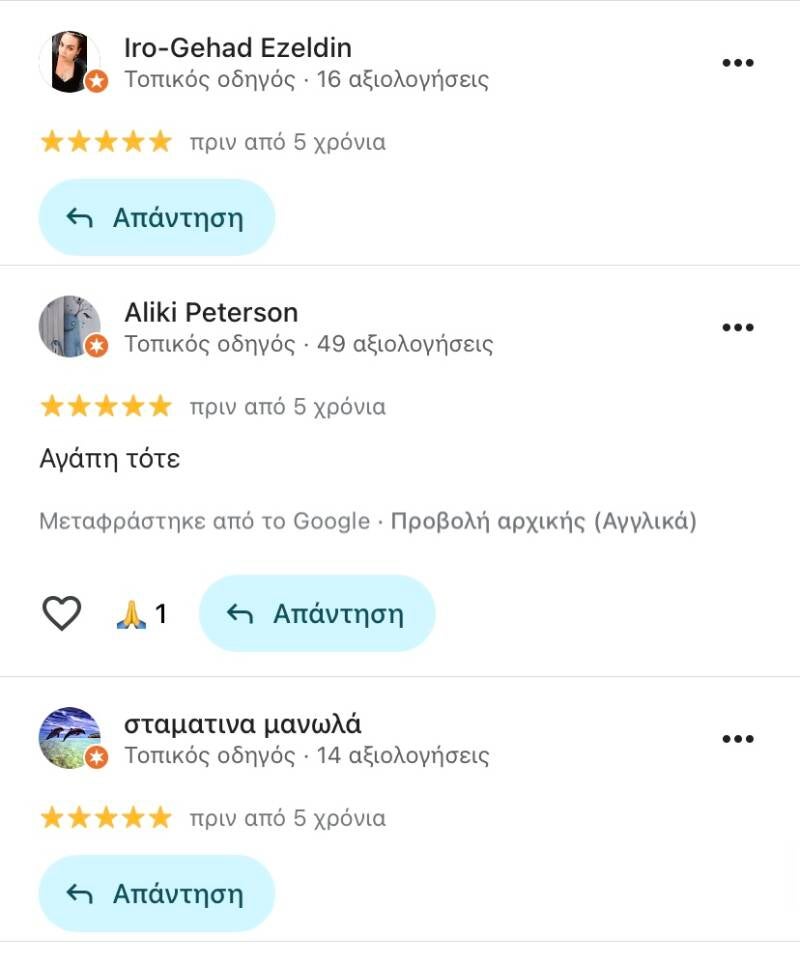Open Aliki Peterson's reviewer profile
Image resolution: width=800 pixels, height=964 pixels.
click(210, 313)
